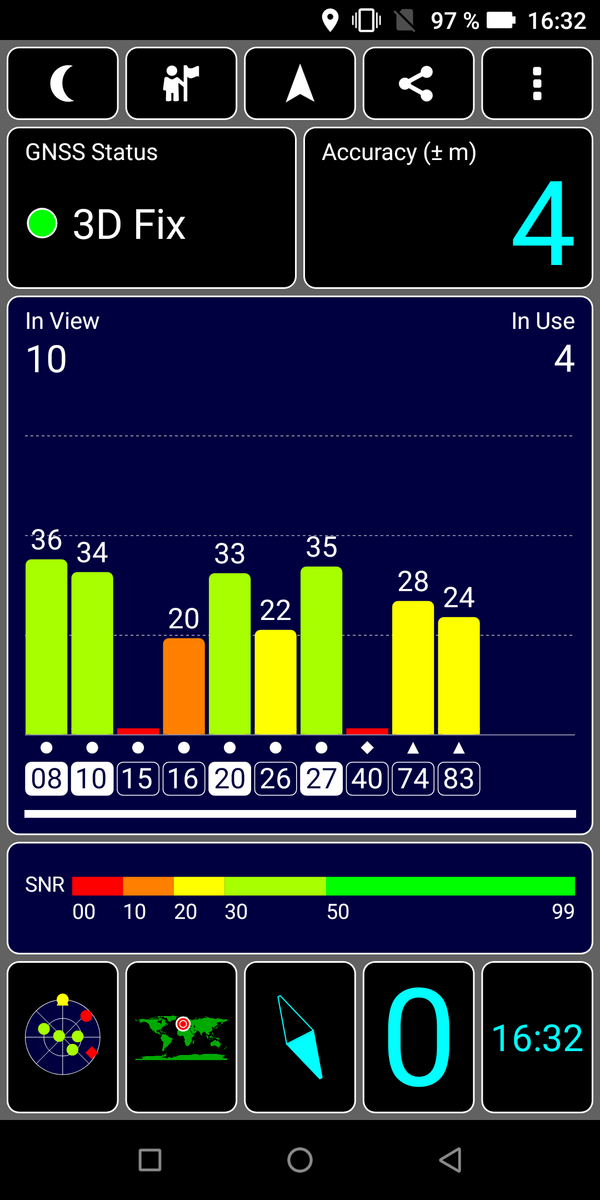Tap the Accuracy panel showing 4
The image size is (600, 1200).
click(x=448, y=208)
